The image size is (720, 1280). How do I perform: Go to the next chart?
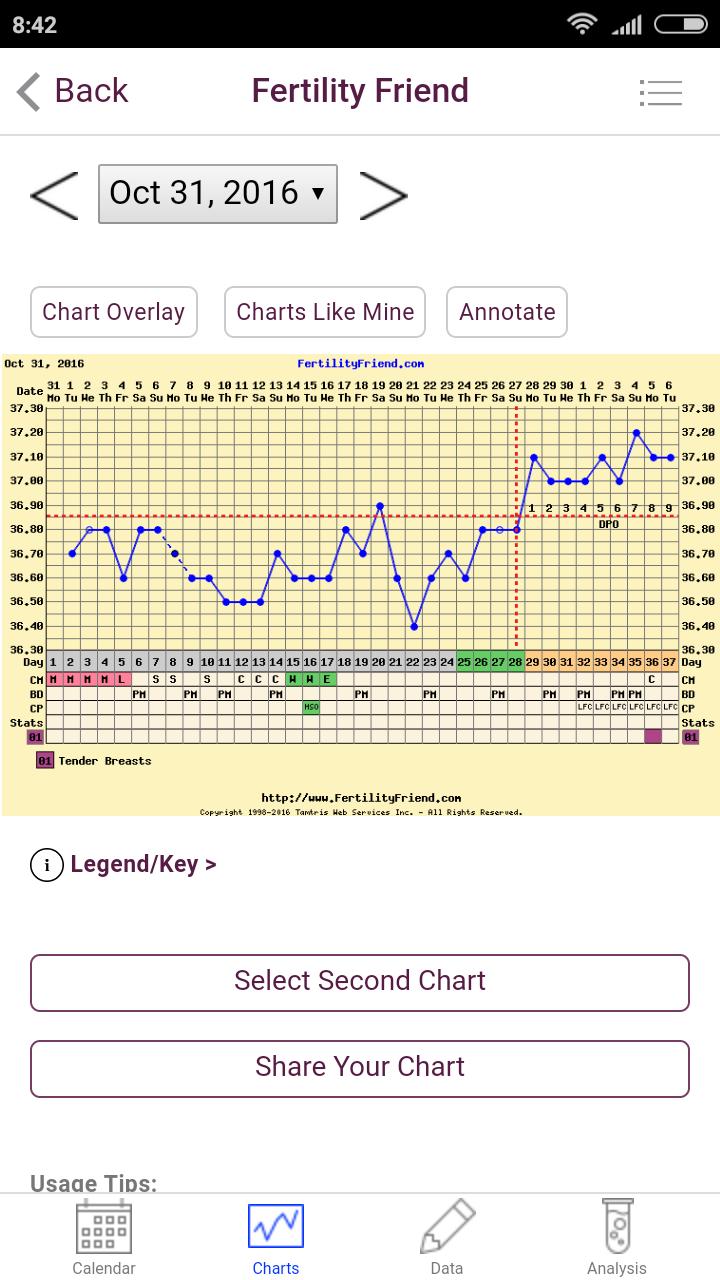pos(383,194)
